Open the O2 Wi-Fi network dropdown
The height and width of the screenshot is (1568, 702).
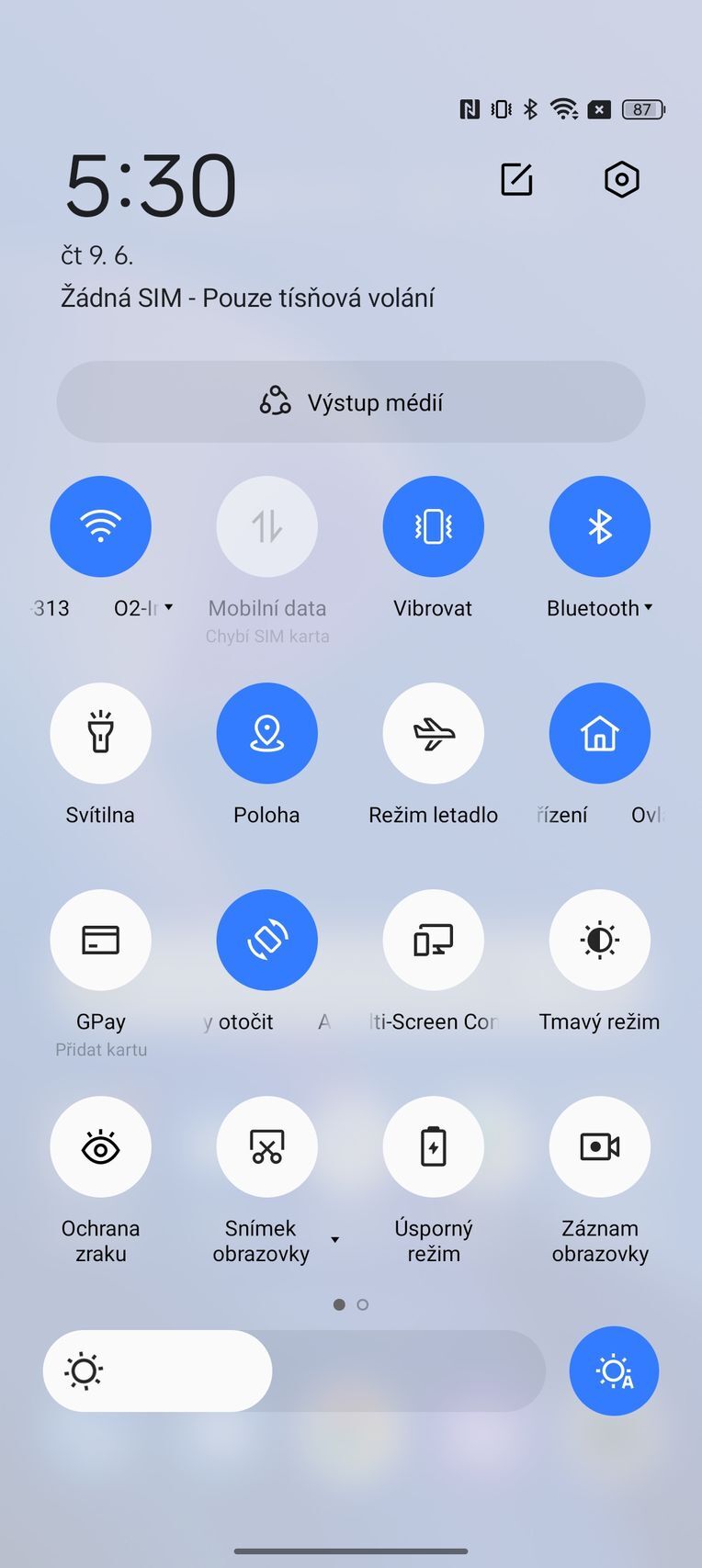[169, 607]
